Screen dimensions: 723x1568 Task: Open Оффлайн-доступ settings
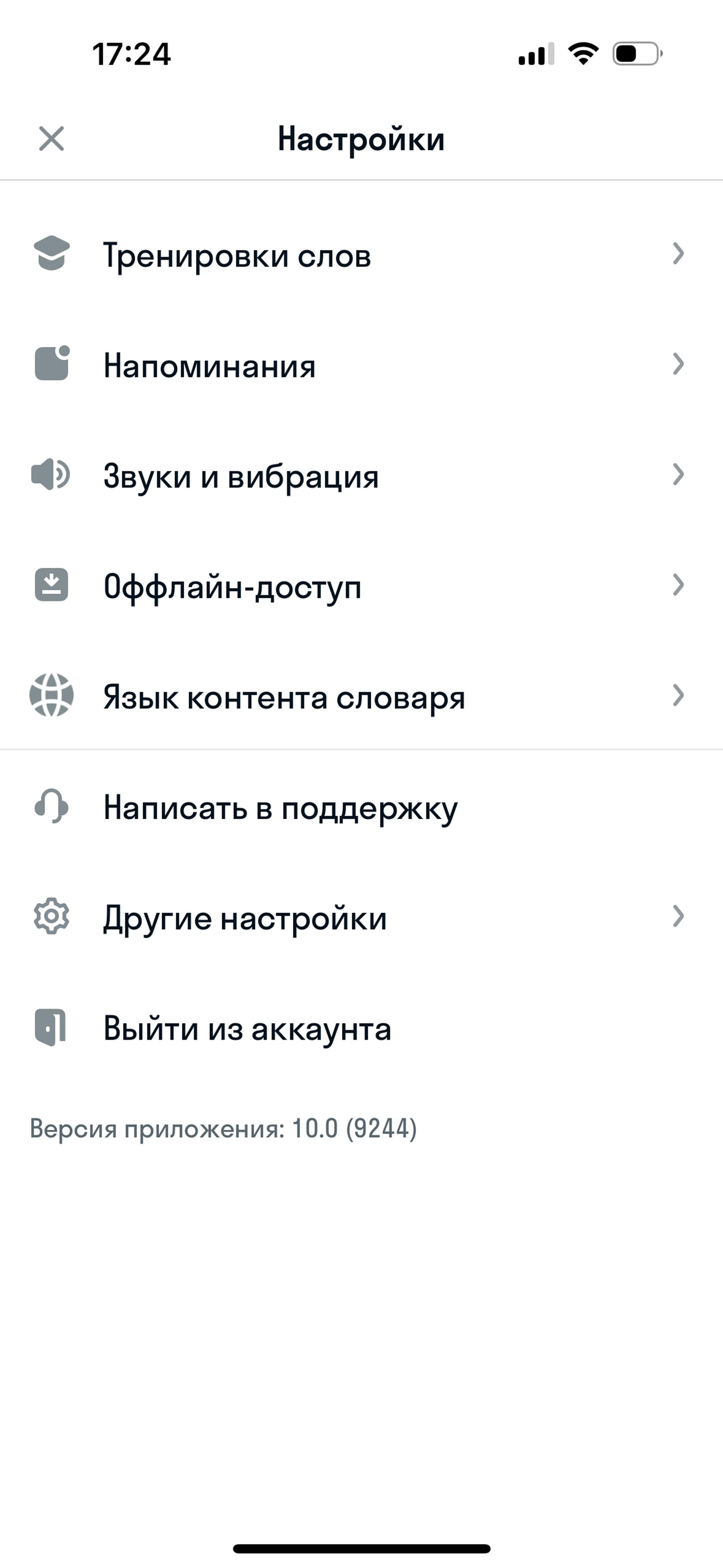[361, 586]
